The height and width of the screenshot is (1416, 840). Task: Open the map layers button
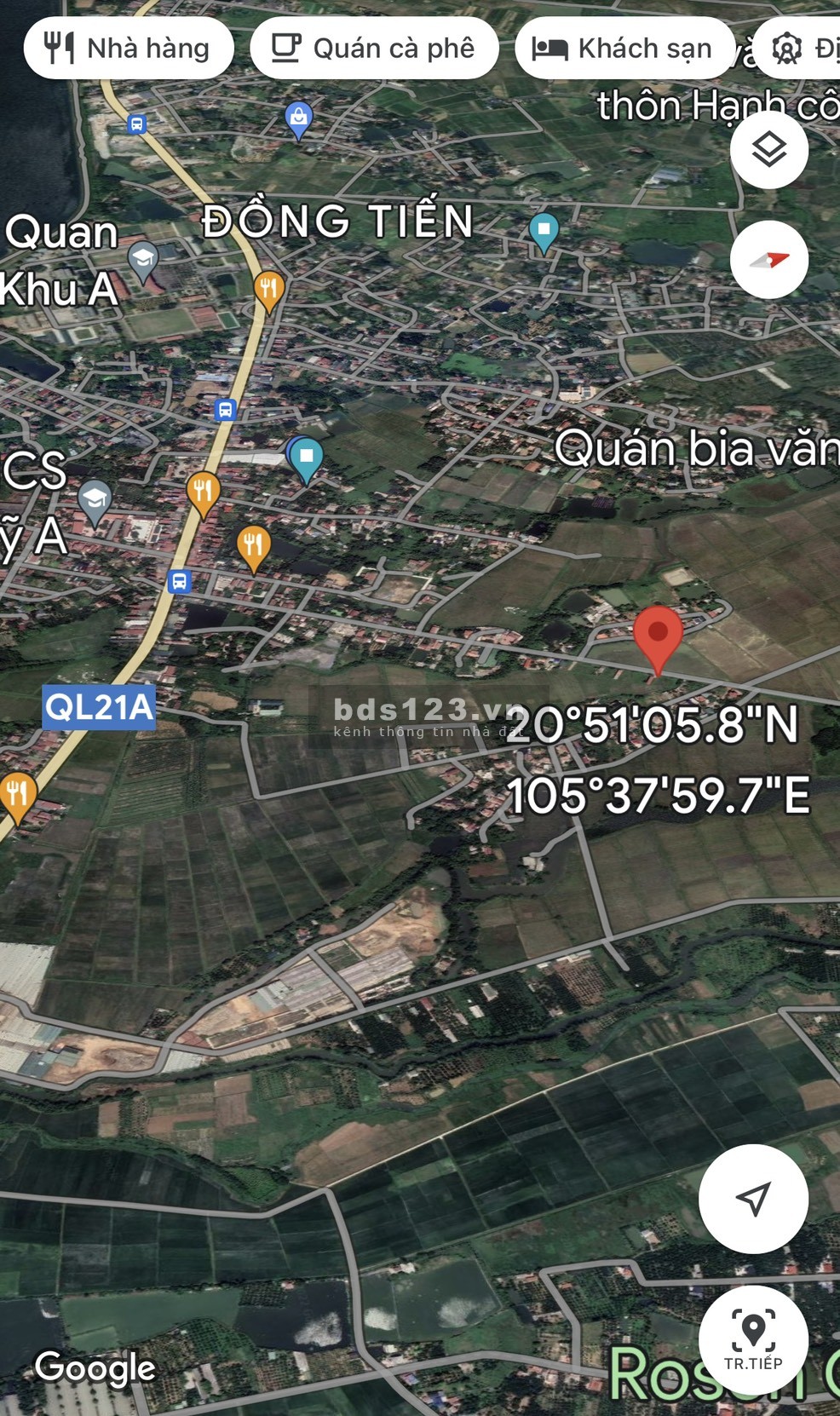tap(768, 150)
